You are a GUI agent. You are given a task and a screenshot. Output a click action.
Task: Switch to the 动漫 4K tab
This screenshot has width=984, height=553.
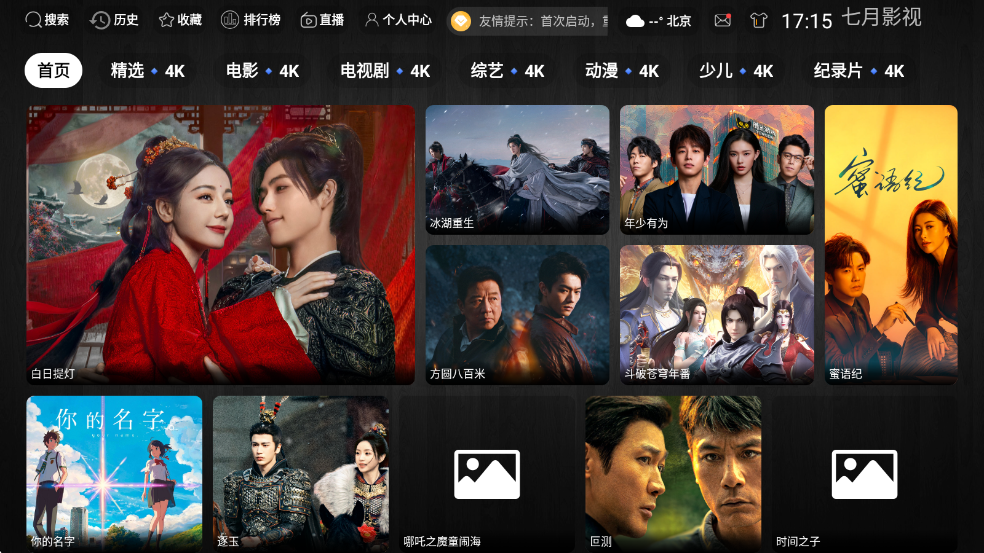621,71
